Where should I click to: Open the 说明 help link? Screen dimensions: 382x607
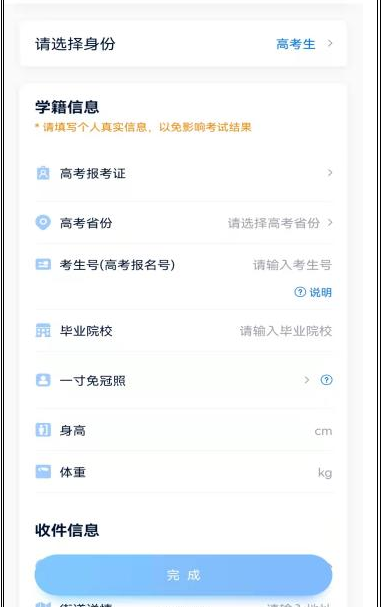pyautogui.click(x=313, y=292)
